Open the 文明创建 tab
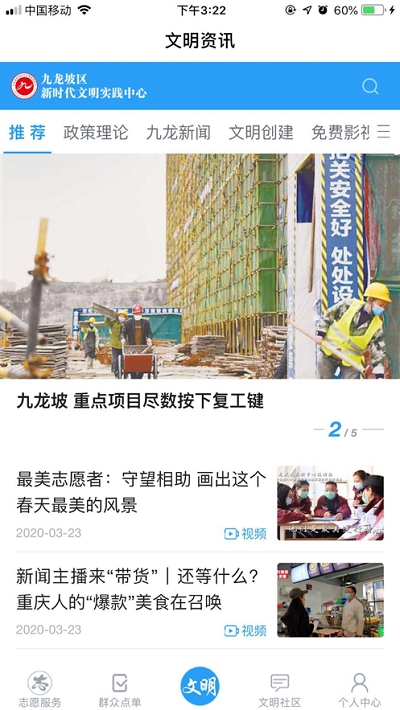The height and width of the screenshot is (710, 400). click(261, 133)
